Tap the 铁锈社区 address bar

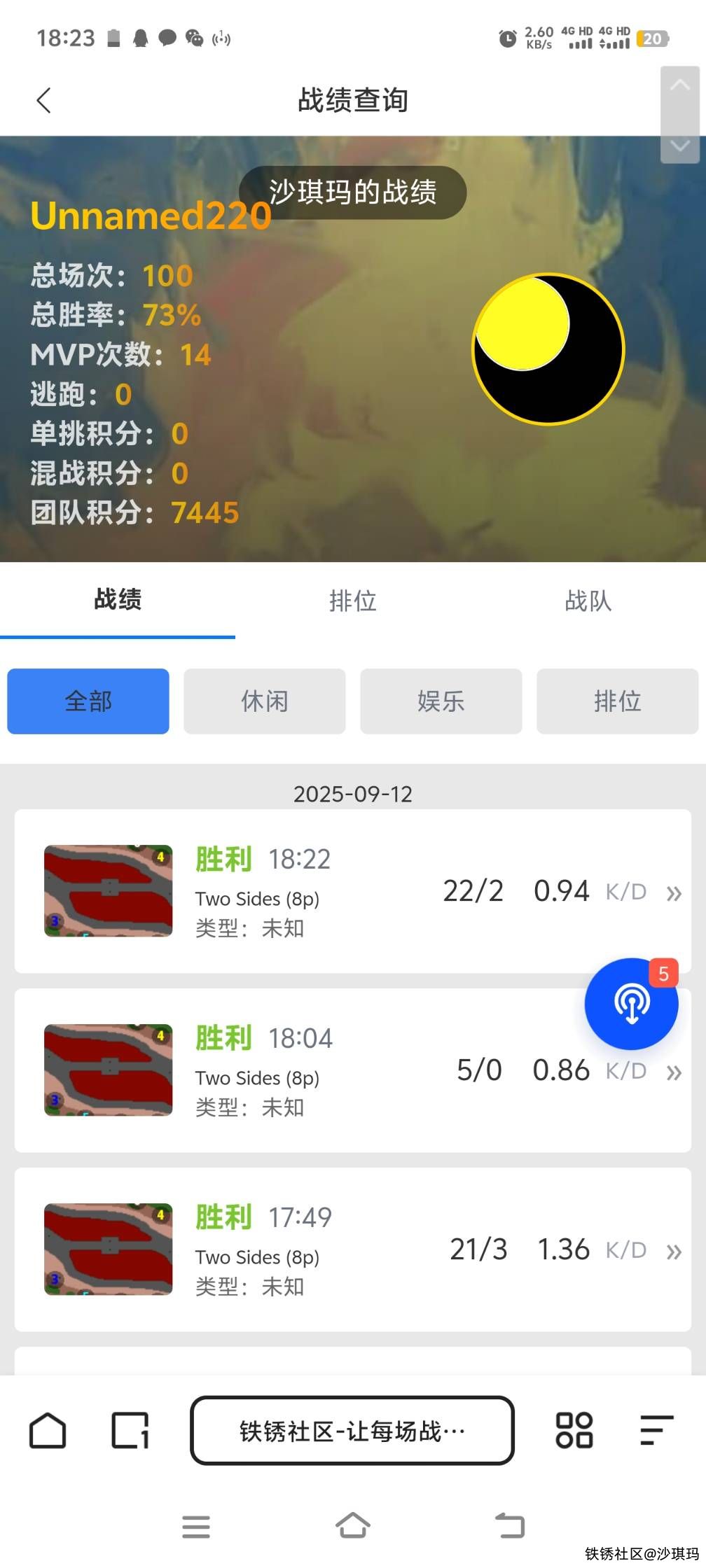coord(352,1430)
